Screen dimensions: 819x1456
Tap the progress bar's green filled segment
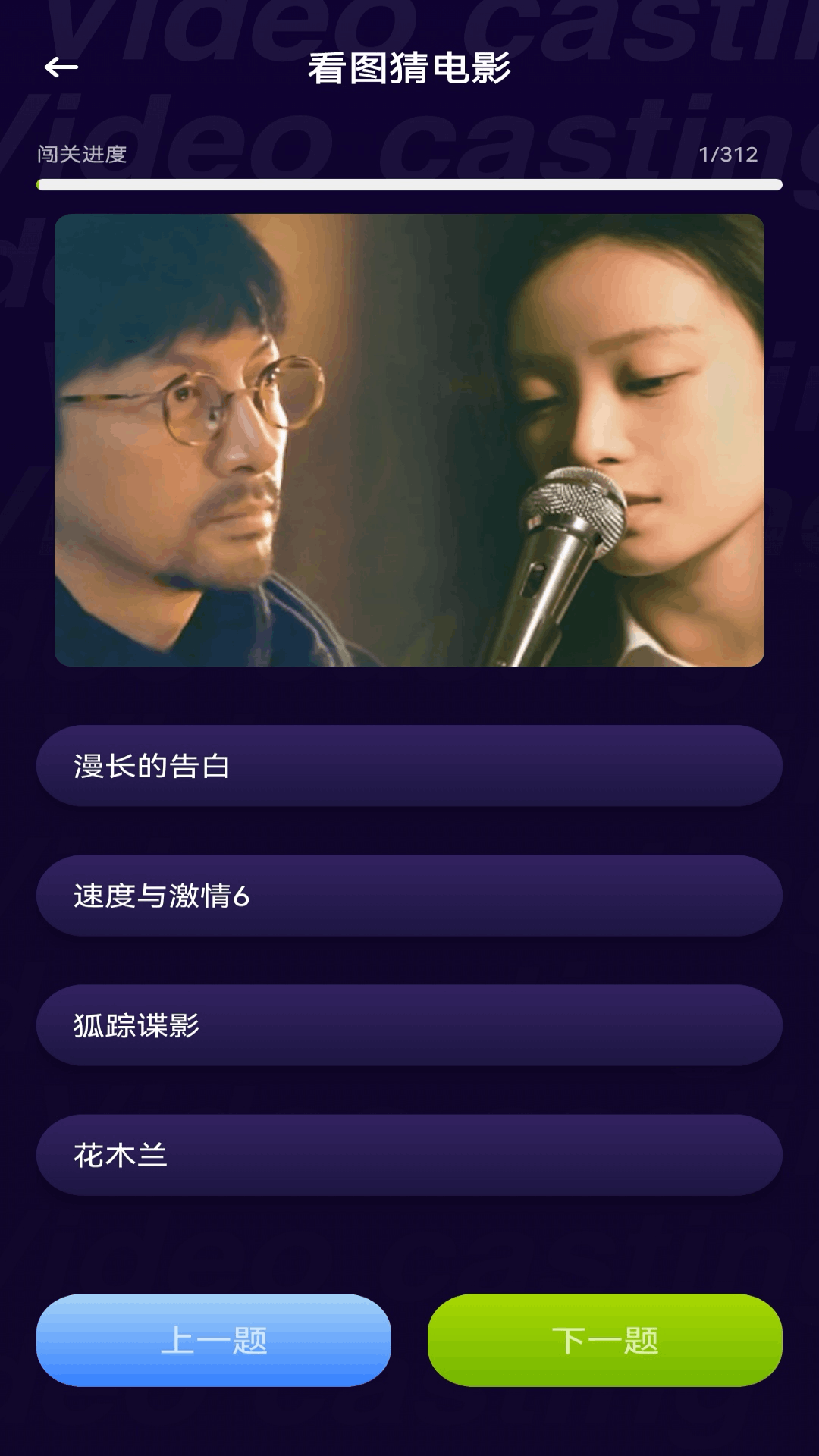tap(38, 184)
